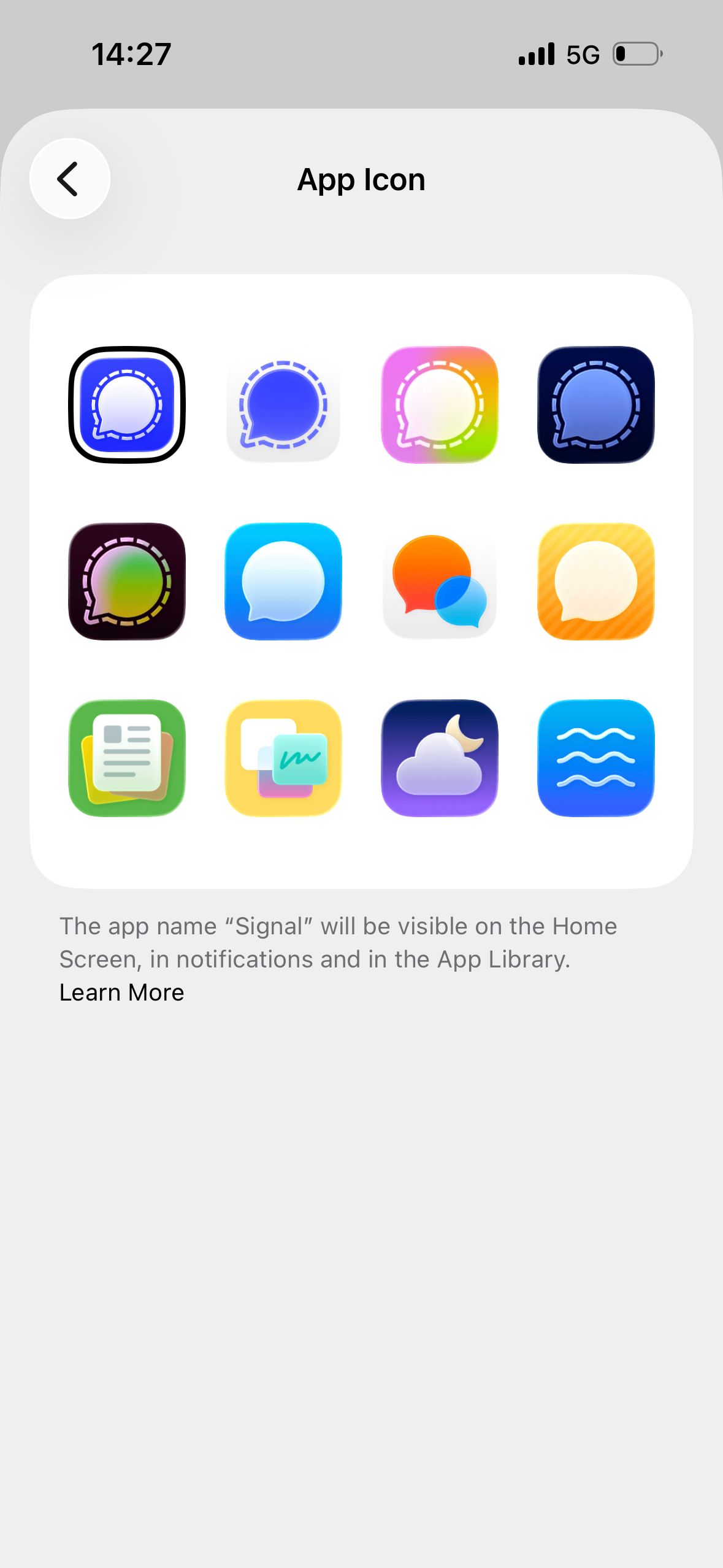This screenshot has height=1568, width=723.
Task: Choose the night cloud and moon icon
Action: pos(439,759)
